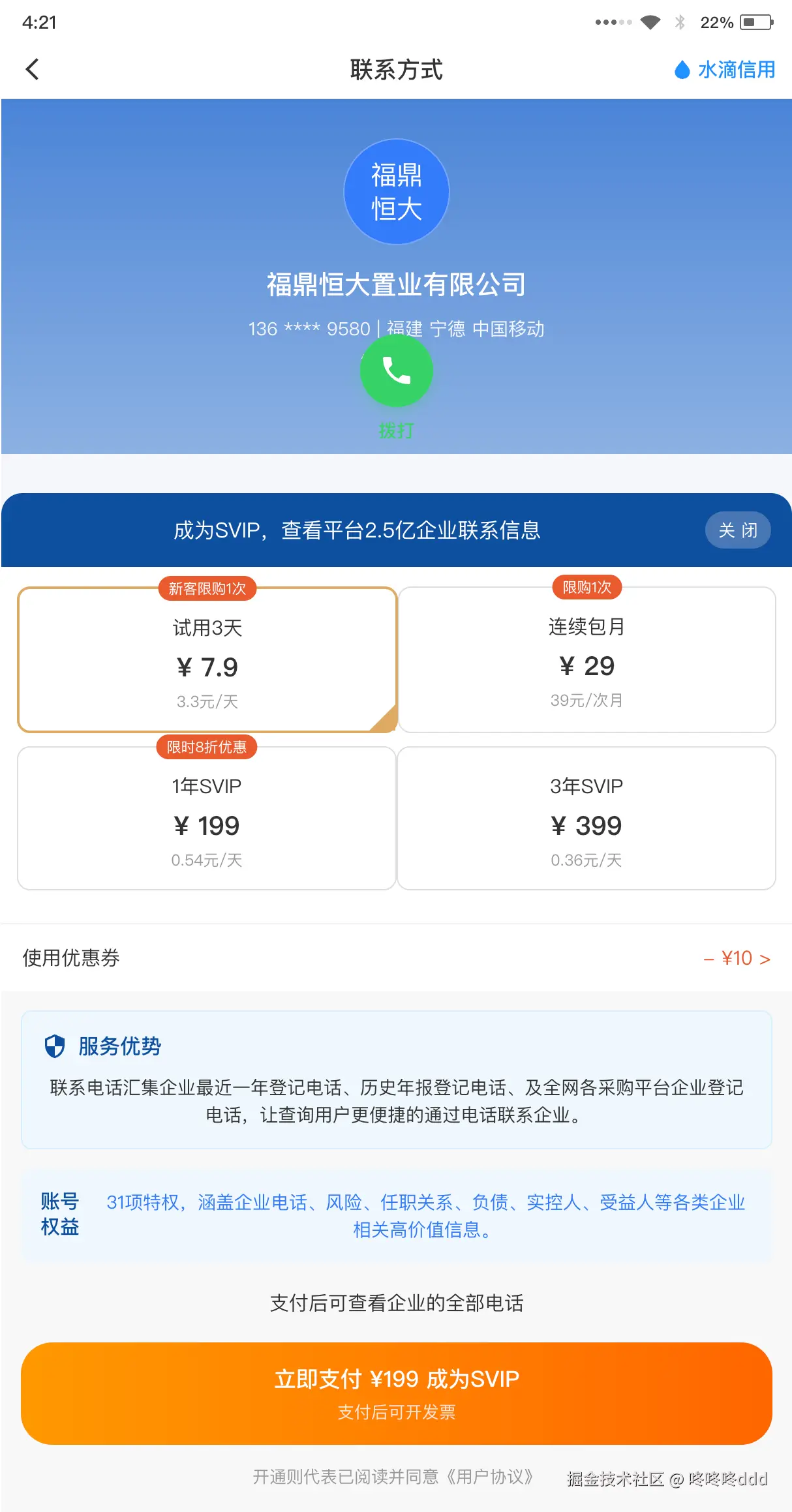
Task: Open the 使用优惠券 coupon row
Action: 396,958
